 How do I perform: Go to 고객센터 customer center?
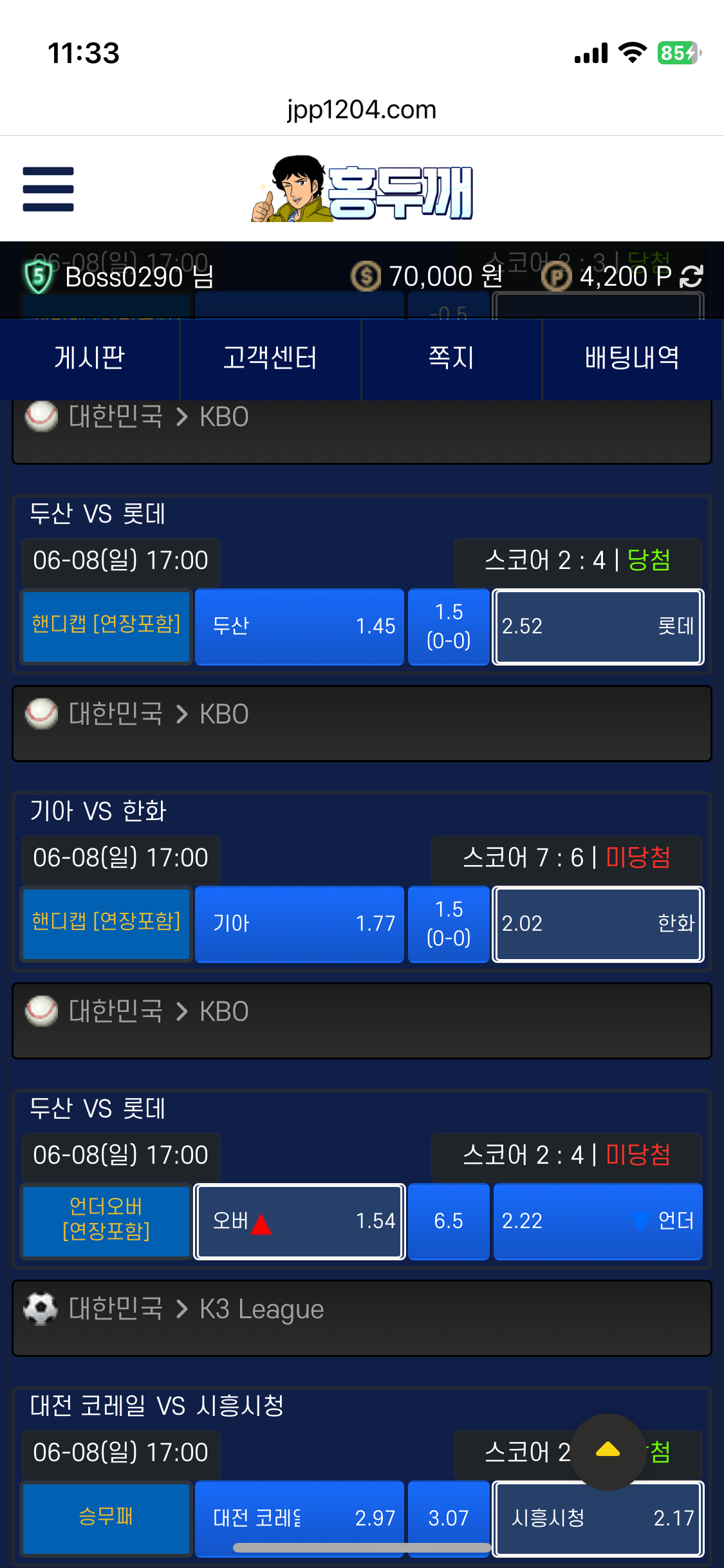click(x=270, y=358)
